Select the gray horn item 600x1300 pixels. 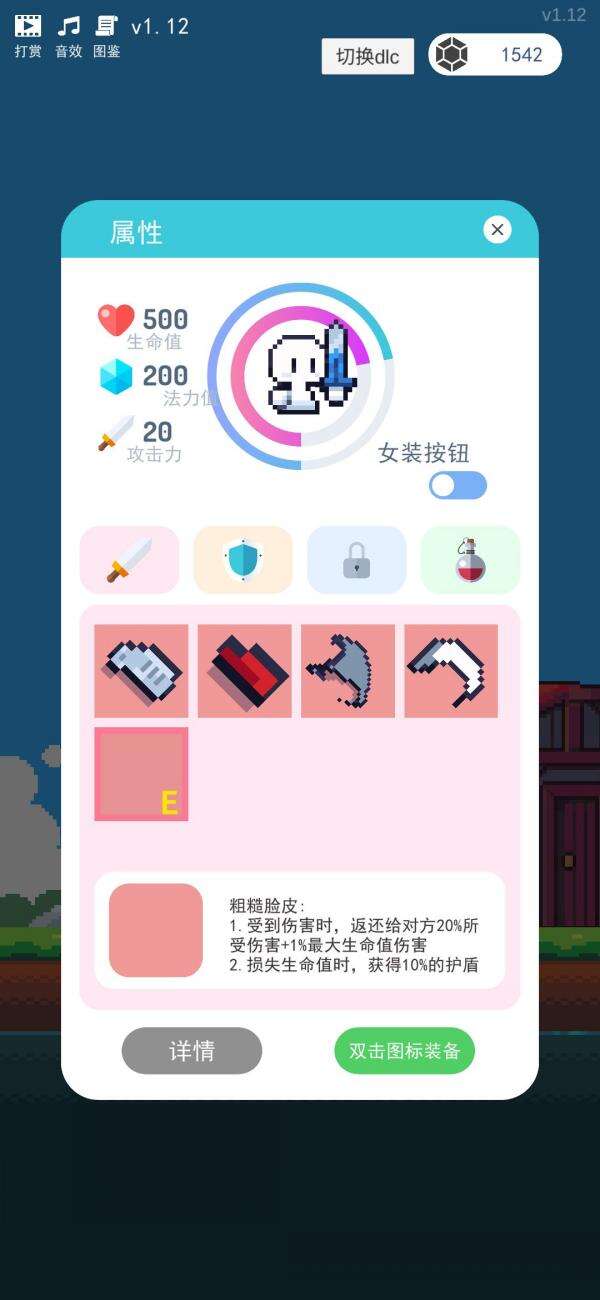point(348,671)
